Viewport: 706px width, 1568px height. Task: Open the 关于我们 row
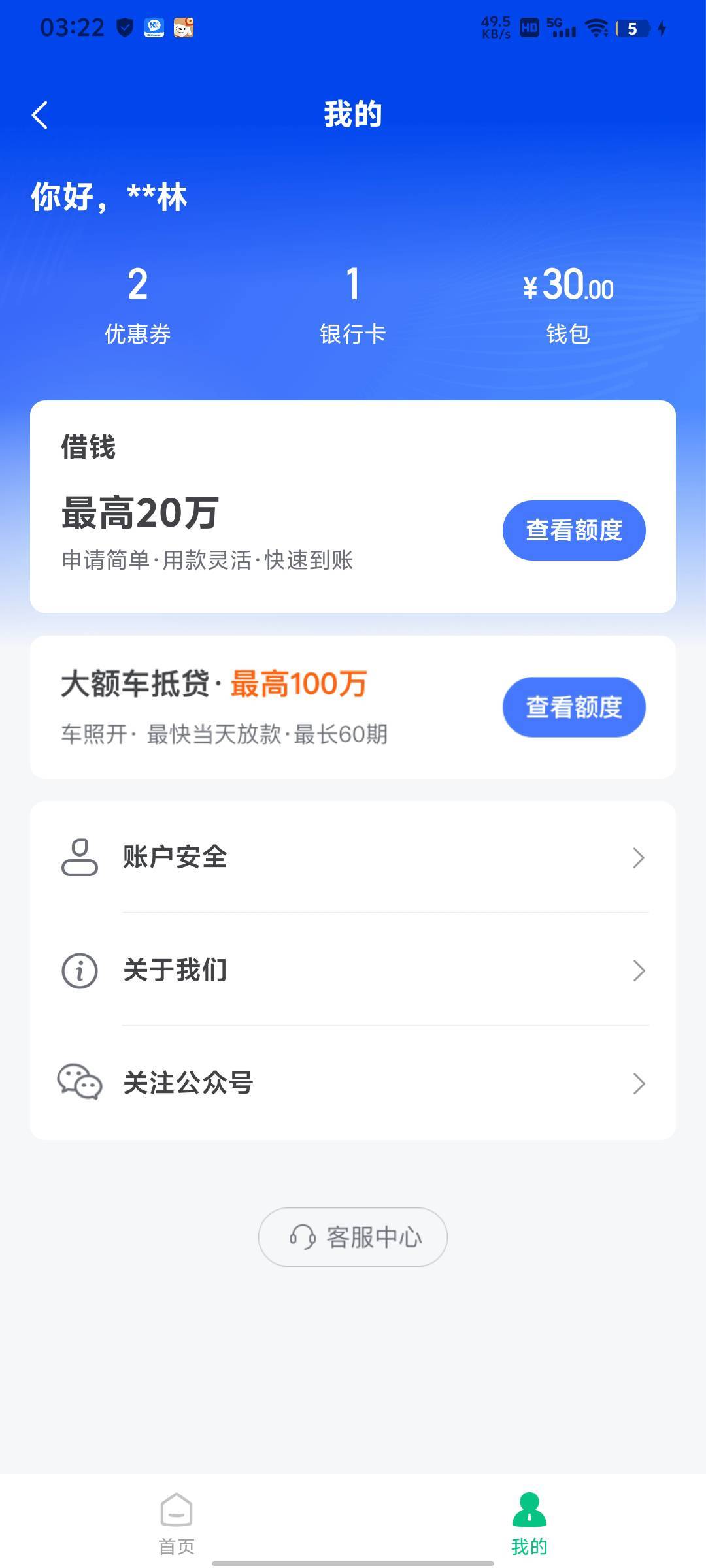tap(353, 970)
